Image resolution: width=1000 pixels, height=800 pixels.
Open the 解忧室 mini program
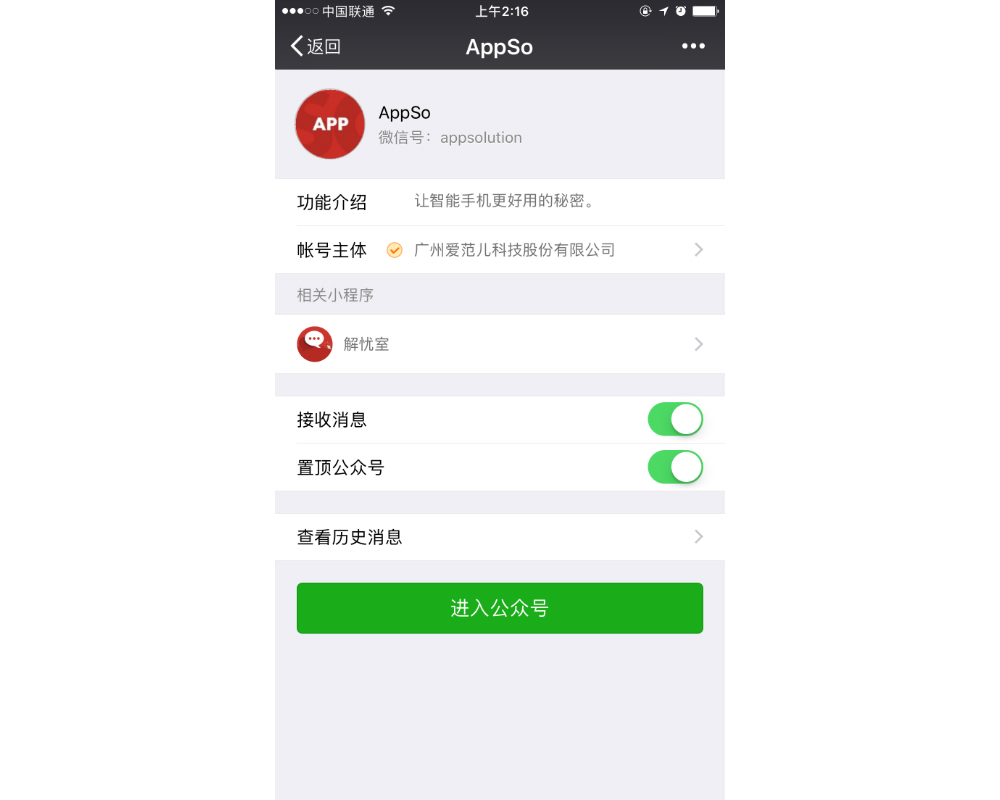coord(500,344)
